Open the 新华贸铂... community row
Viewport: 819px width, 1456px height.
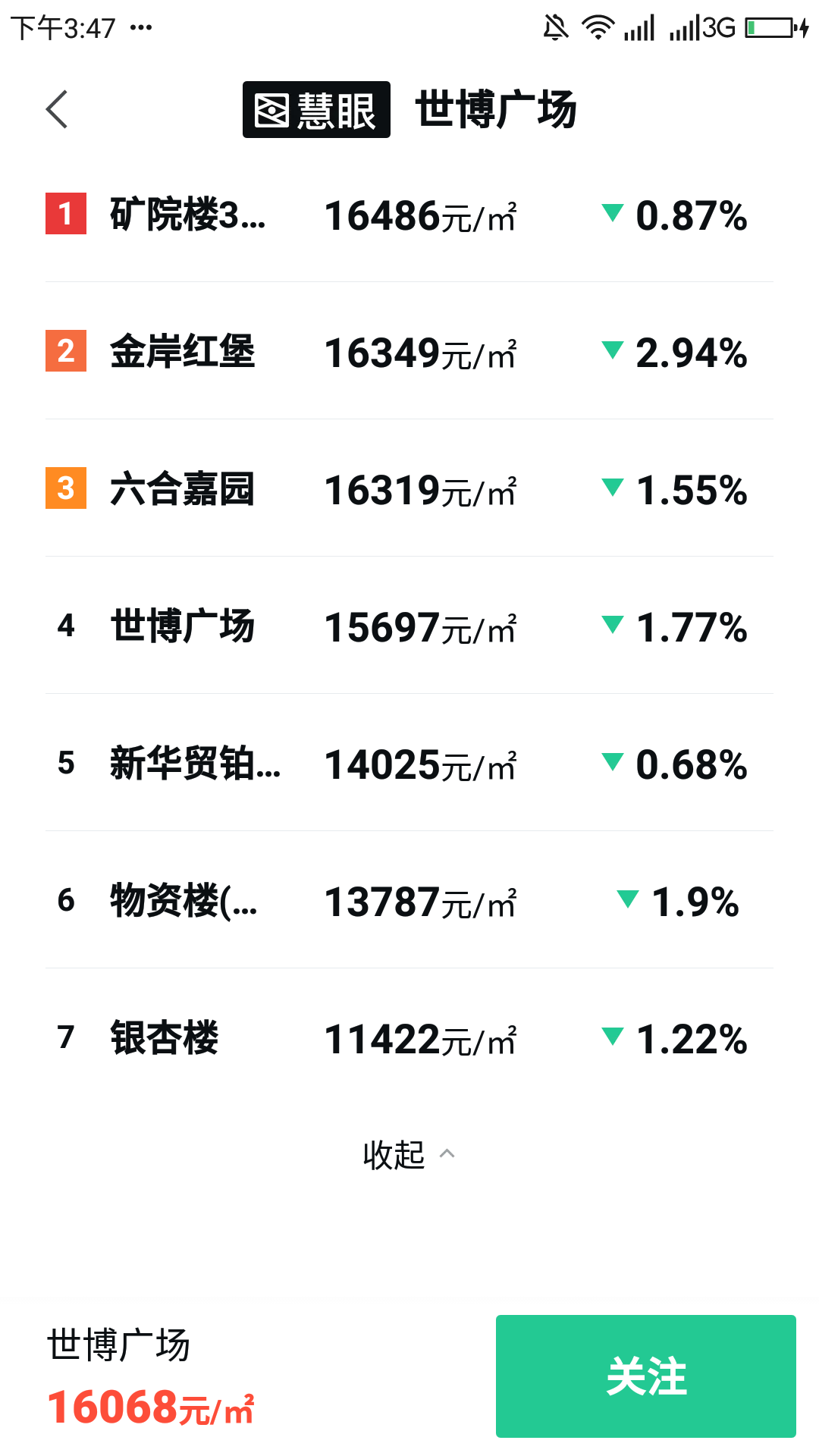(x=409, y=764)
